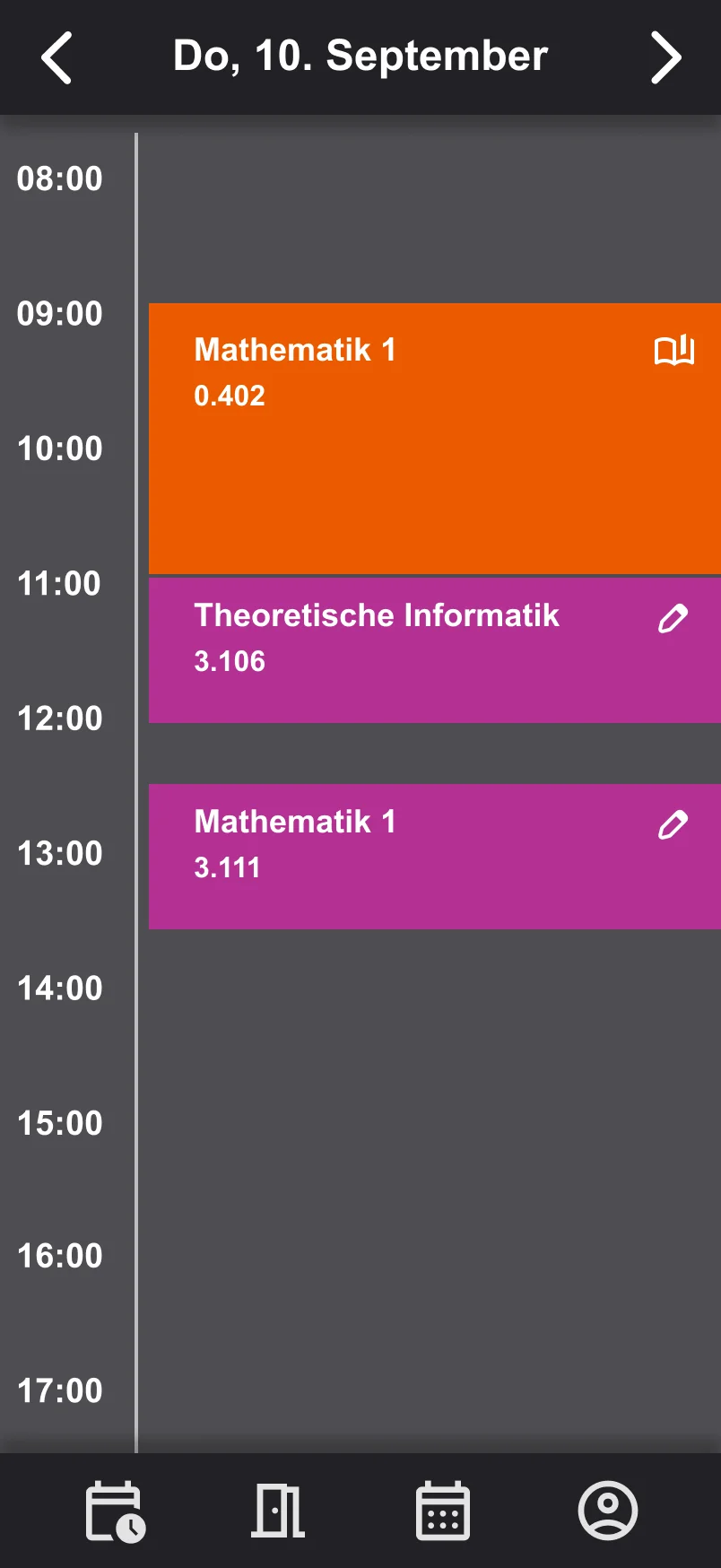This screenshot has height=1568, width=721.
Task: Go to the previous day
Action: (56, 58)
